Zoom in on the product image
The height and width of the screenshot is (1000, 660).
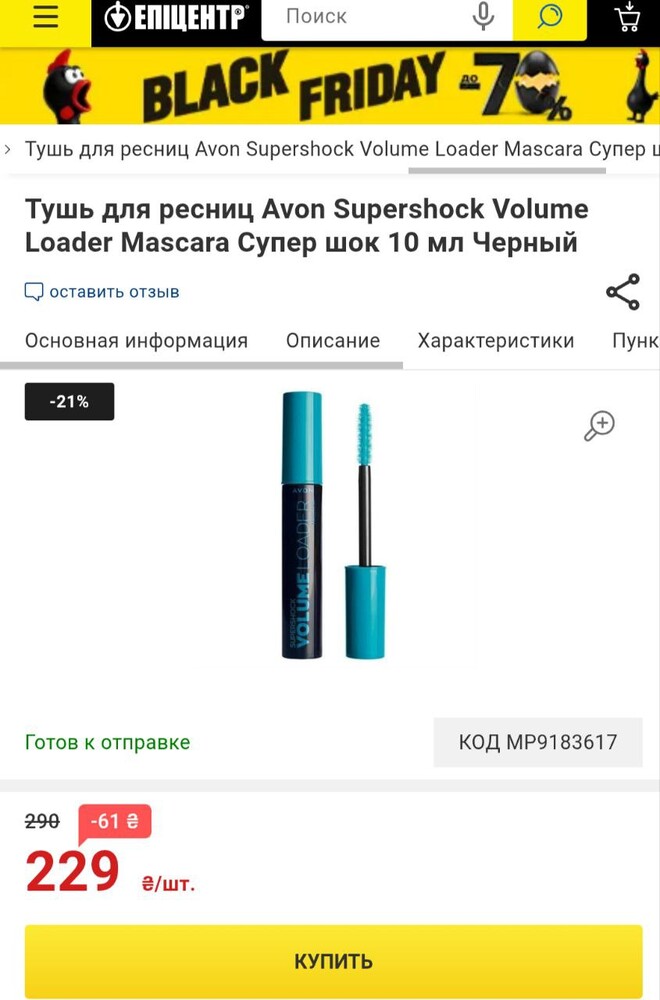pyautogui.click(x=599, y=425)
